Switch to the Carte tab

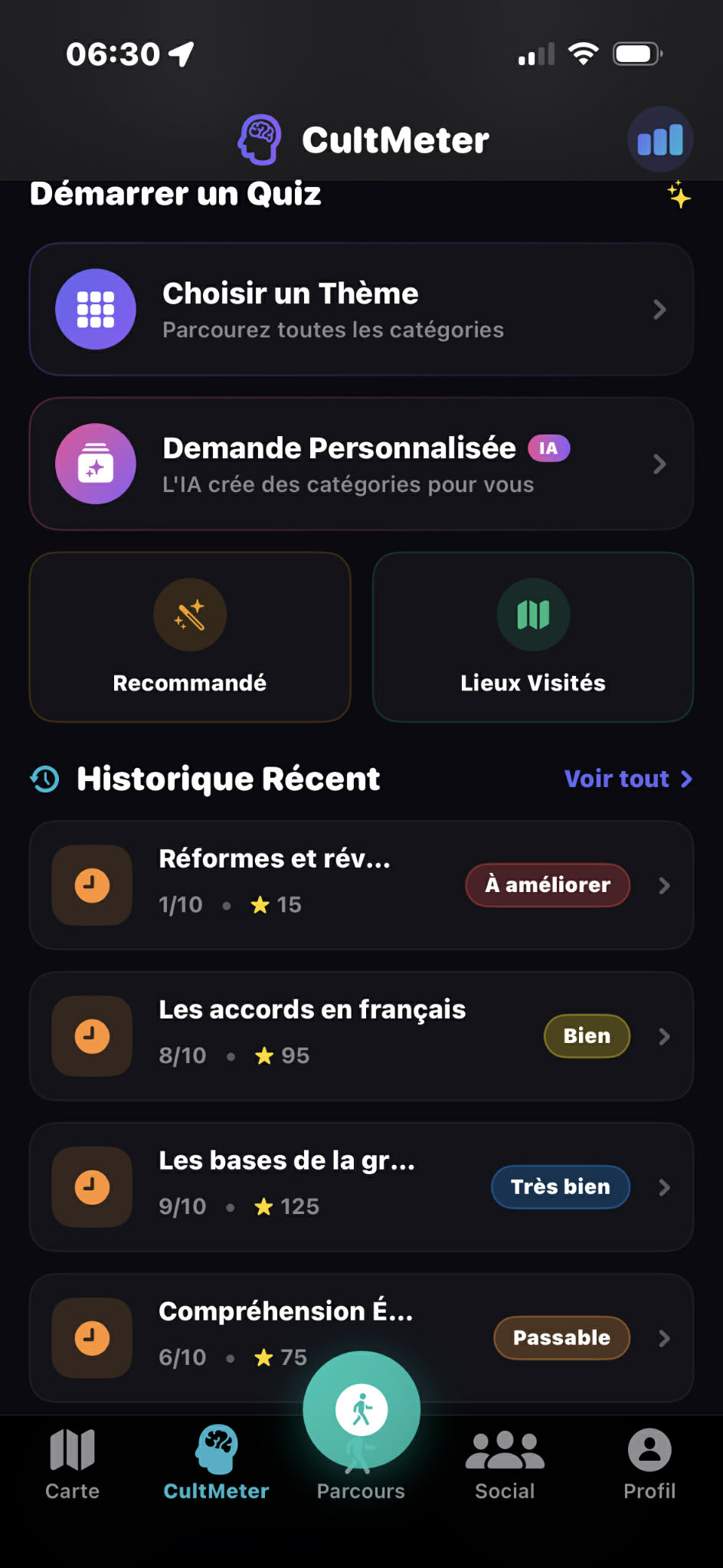72,1464
